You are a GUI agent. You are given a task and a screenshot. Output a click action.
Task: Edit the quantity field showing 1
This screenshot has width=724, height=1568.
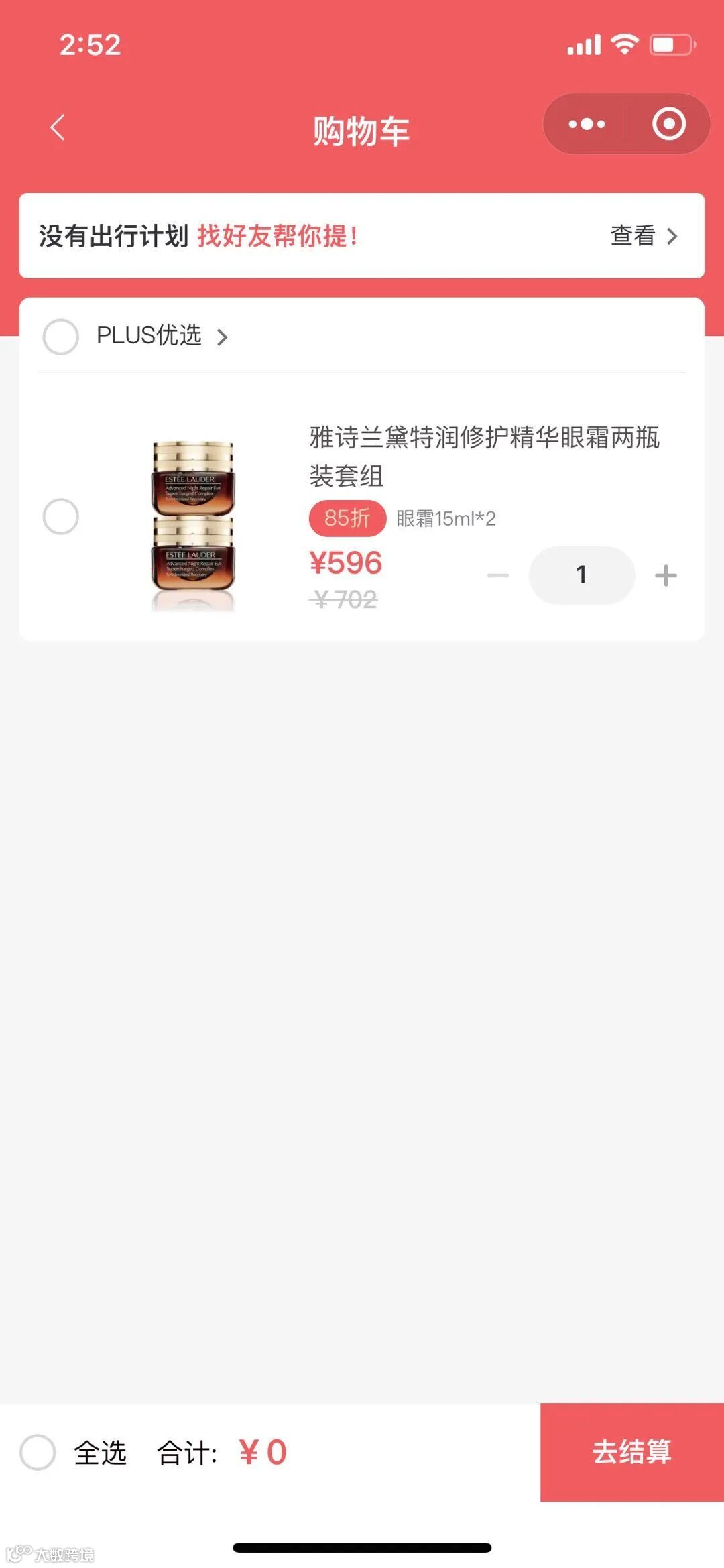581,575
